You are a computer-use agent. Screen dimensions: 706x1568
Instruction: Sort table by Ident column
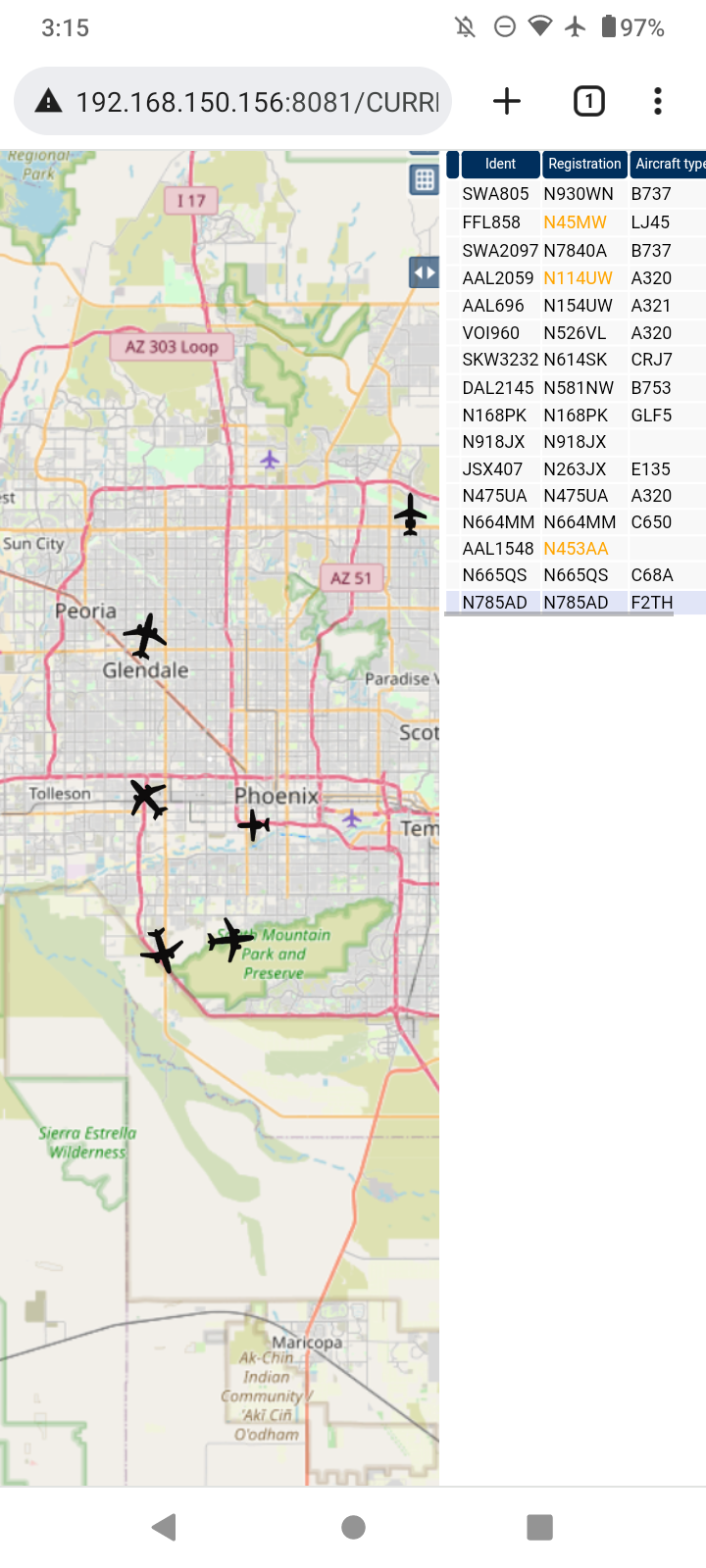pos(500,164)
